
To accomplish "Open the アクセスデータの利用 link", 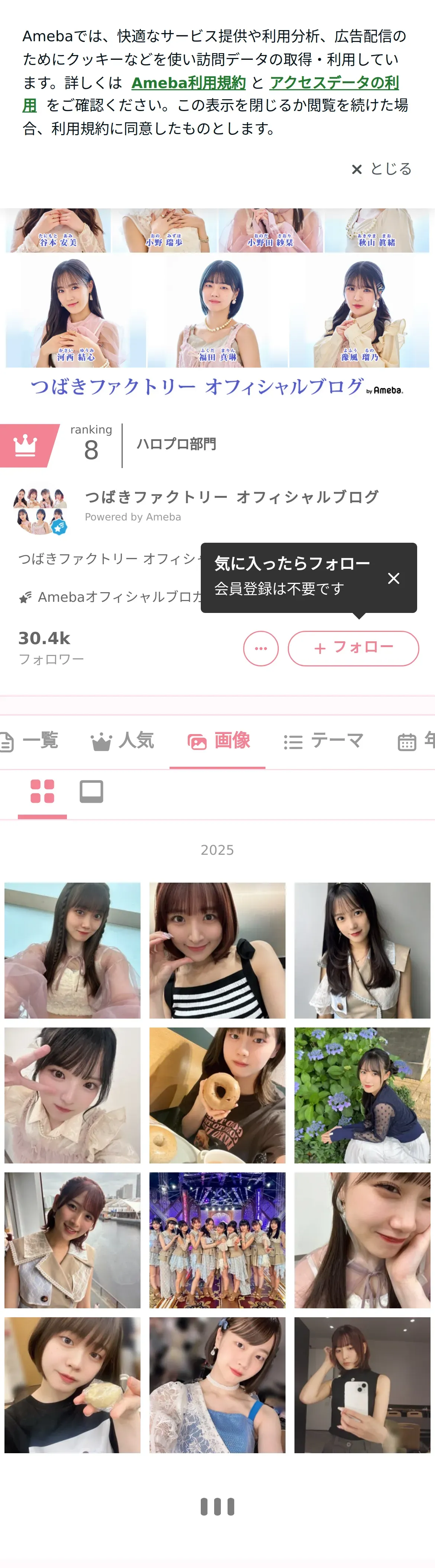I will pos(334,83).
